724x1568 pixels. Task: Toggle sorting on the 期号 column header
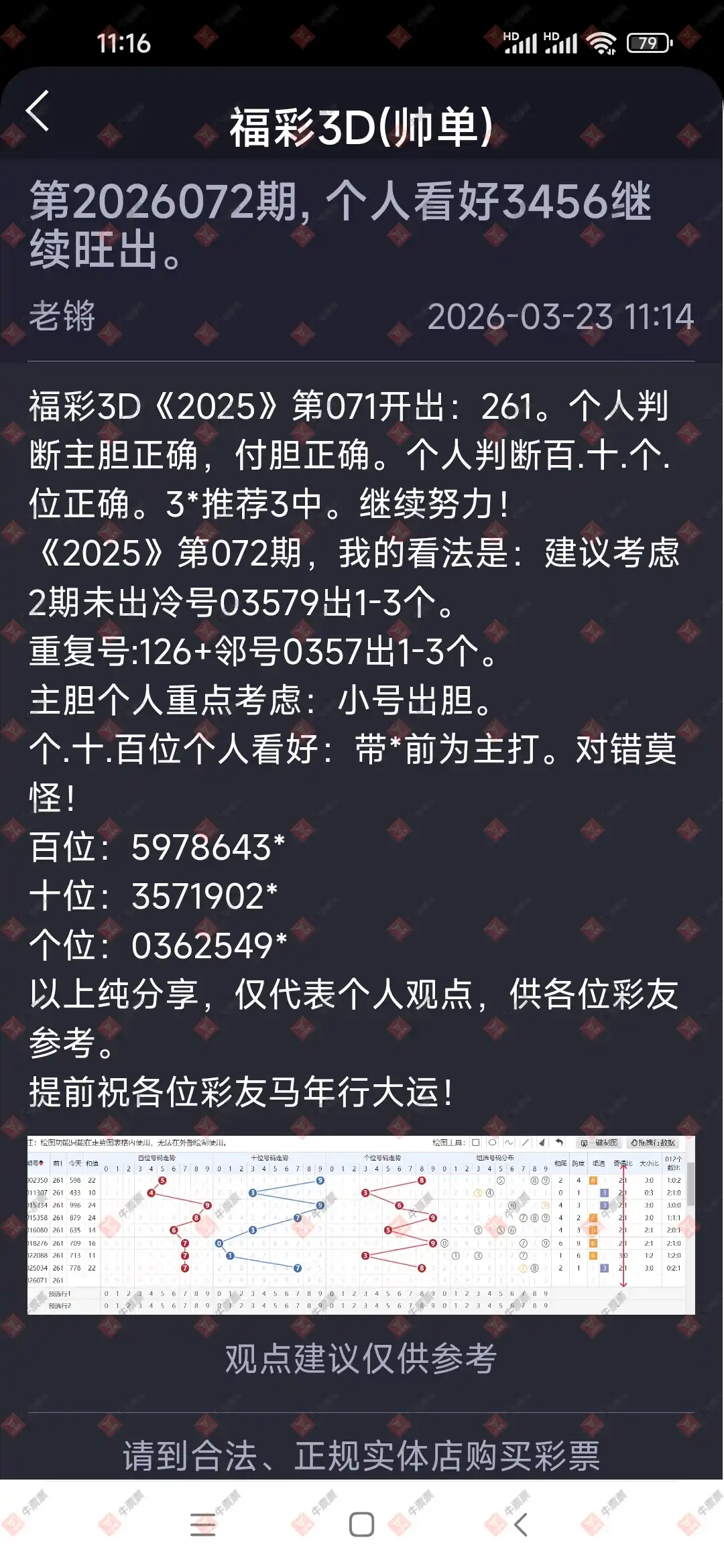[x=35, y=1163]
